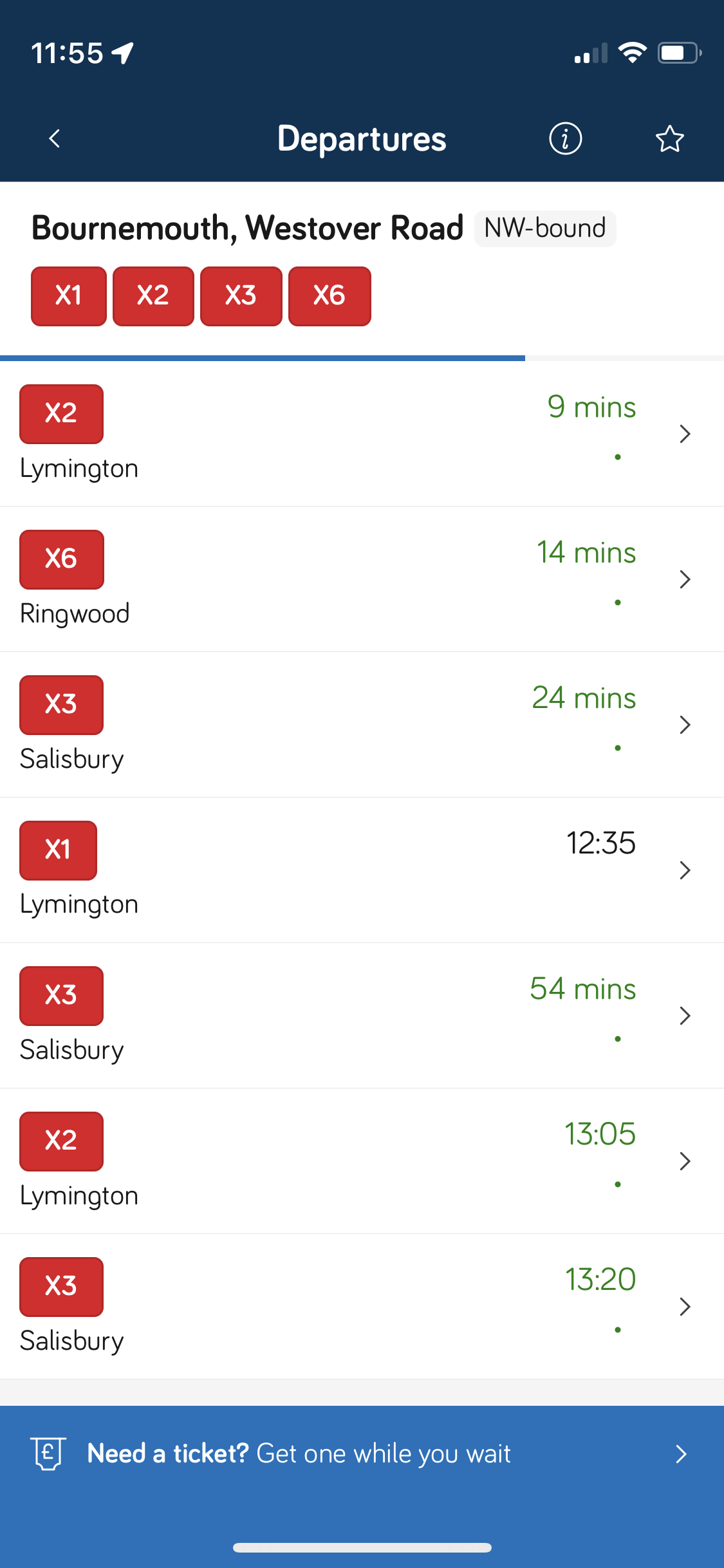This screenshot has width=724, height=1568.
Task: Open X2 Lymington 13:05 departure
Action: (x=362, y=1161)
